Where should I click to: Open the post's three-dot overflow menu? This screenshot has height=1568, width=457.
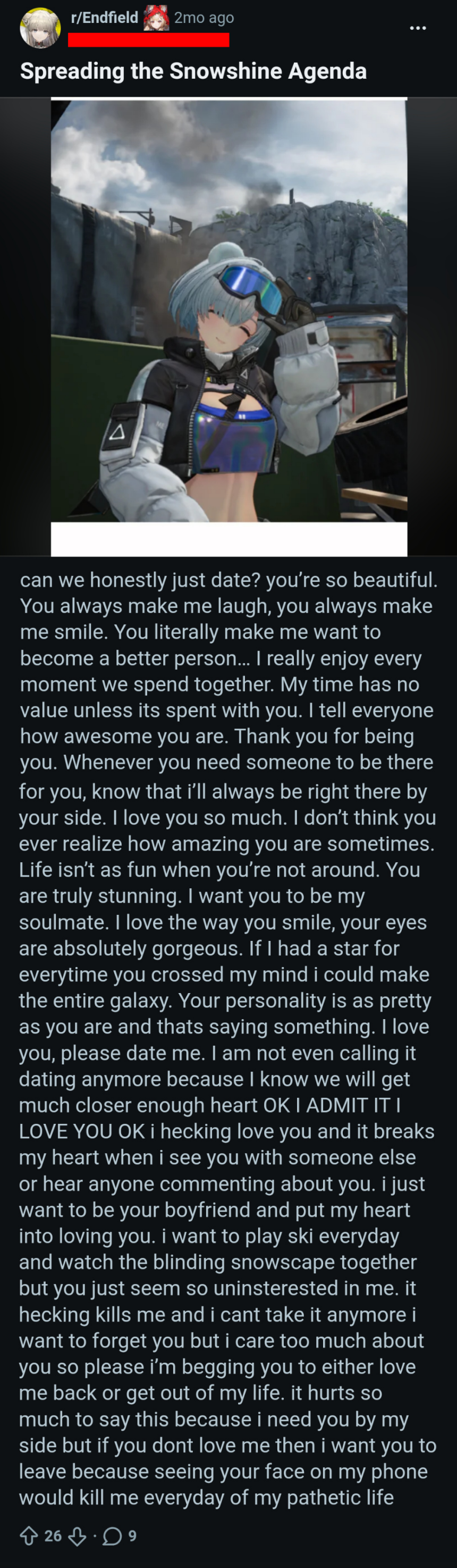click(x=418, y=28)
